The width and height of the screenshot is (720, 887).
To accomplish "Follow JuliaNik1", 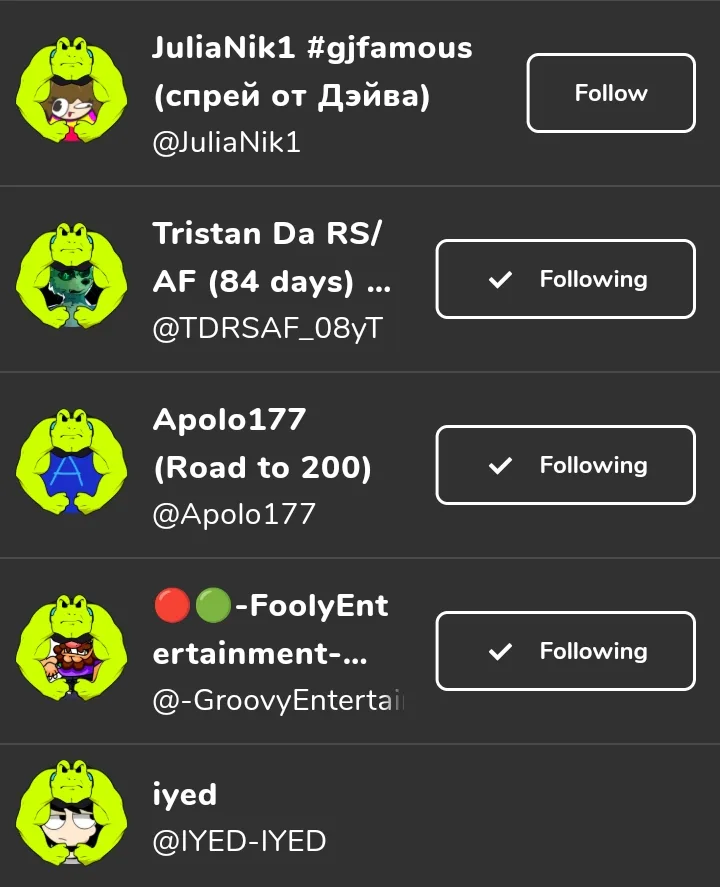I will click(x=611, y=93).
